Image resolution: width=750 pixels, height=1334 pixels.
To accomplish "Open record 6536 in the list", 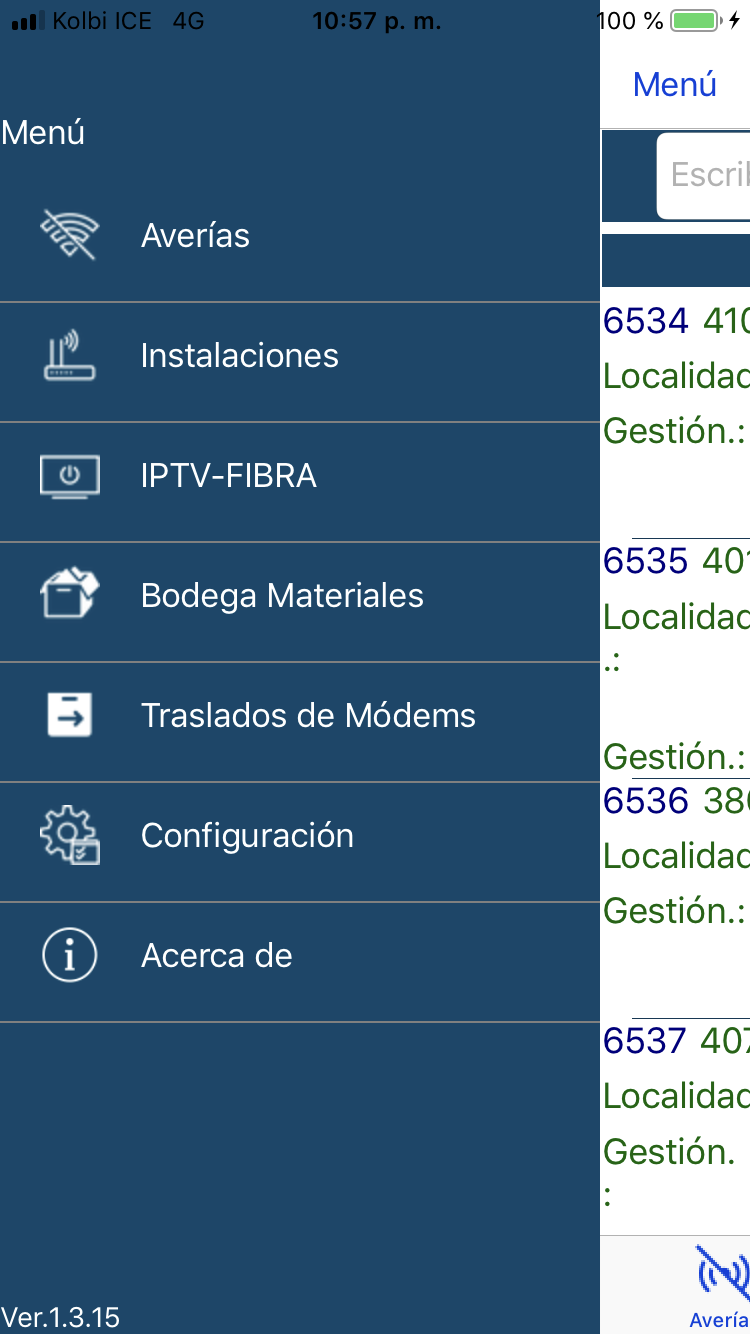I will point(676,857).
